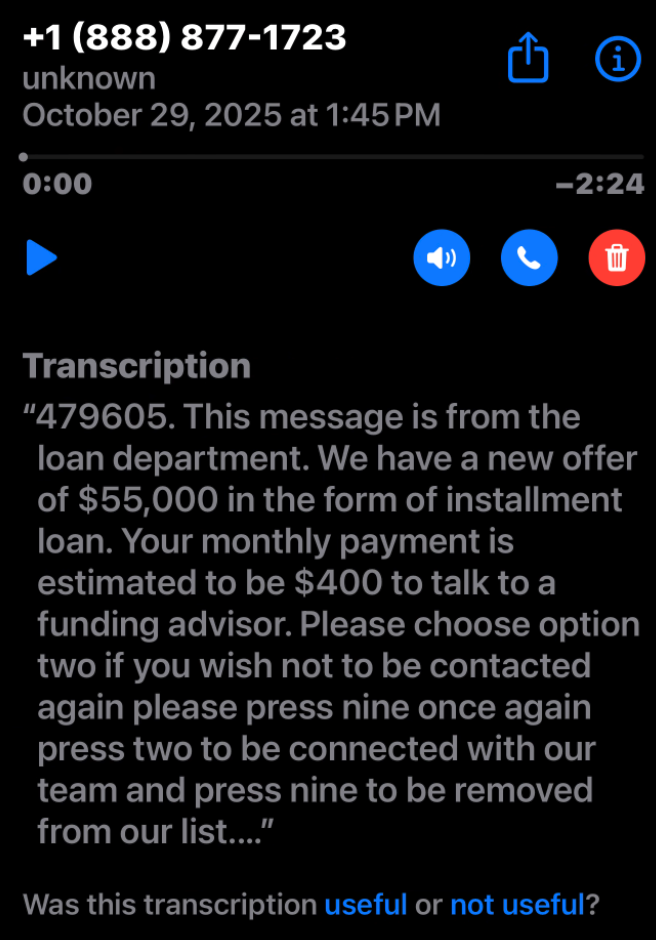This screenshot has height=940, width=656.
Task: Toggle speaker audio output
Action: tap(441, 259)
